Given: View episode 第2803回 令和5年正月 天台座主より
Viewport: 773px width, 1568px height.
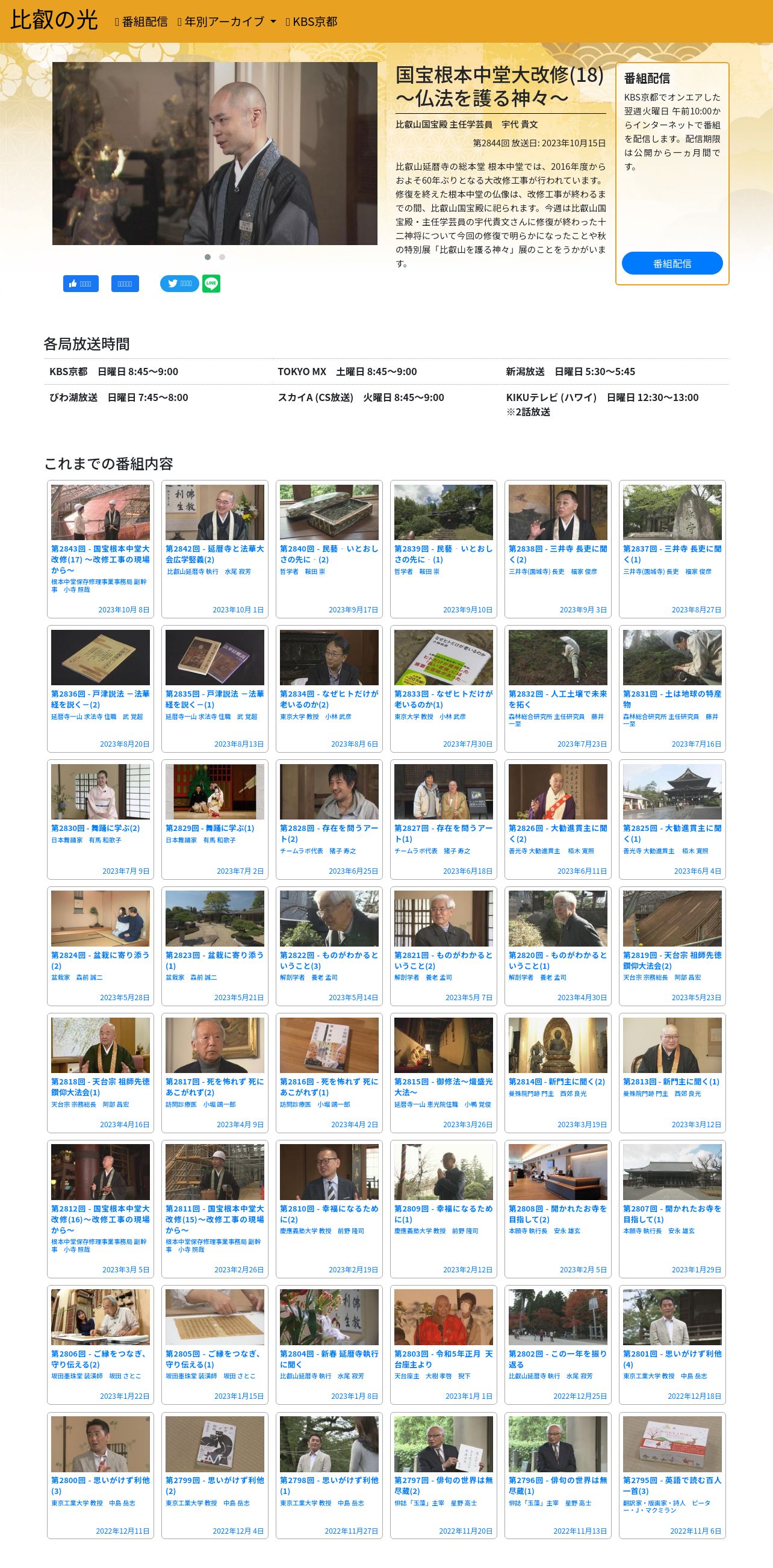Looking at the screenshot, I should pos(444,1359).
